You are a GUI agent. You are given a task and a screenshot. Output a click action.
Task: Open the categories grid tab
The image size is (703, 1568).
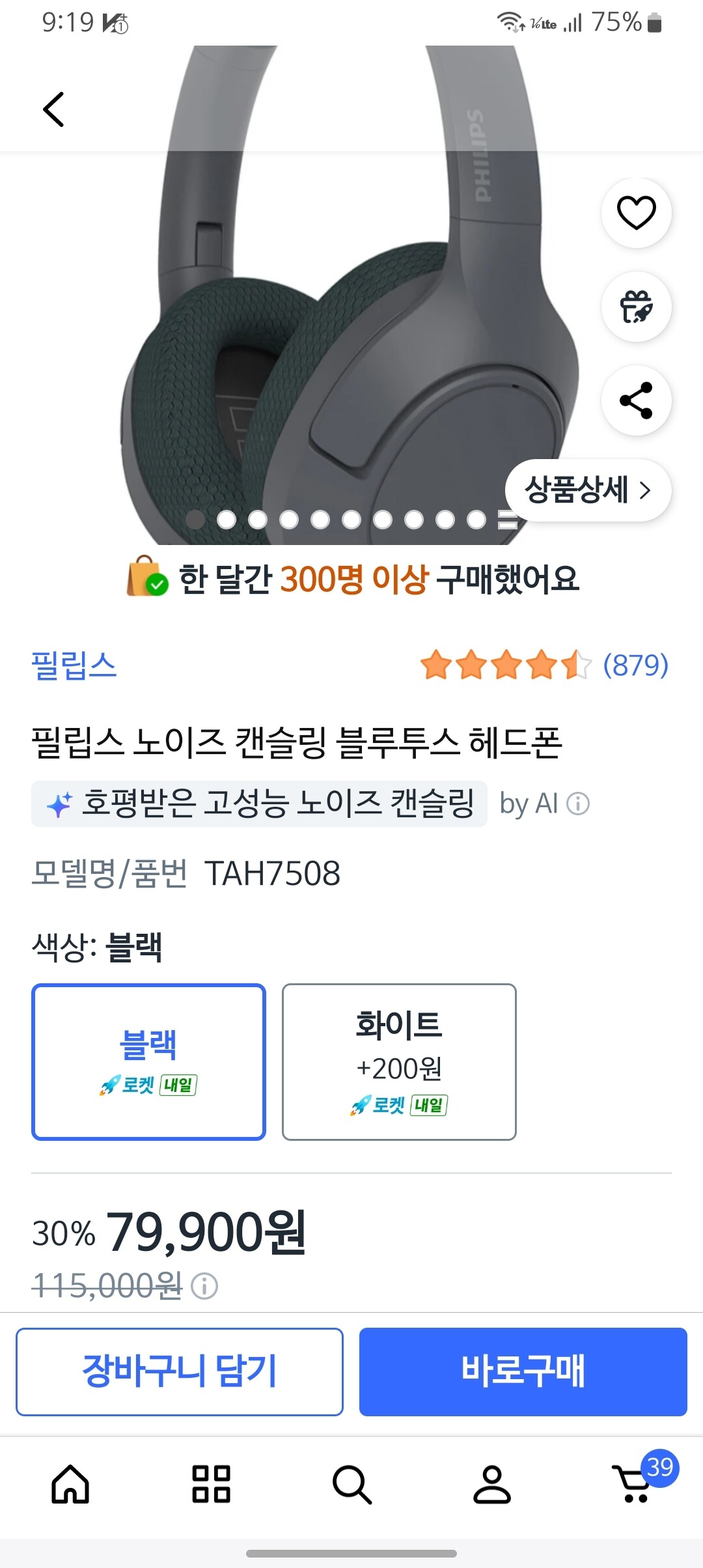click(x=211, y=1484)
